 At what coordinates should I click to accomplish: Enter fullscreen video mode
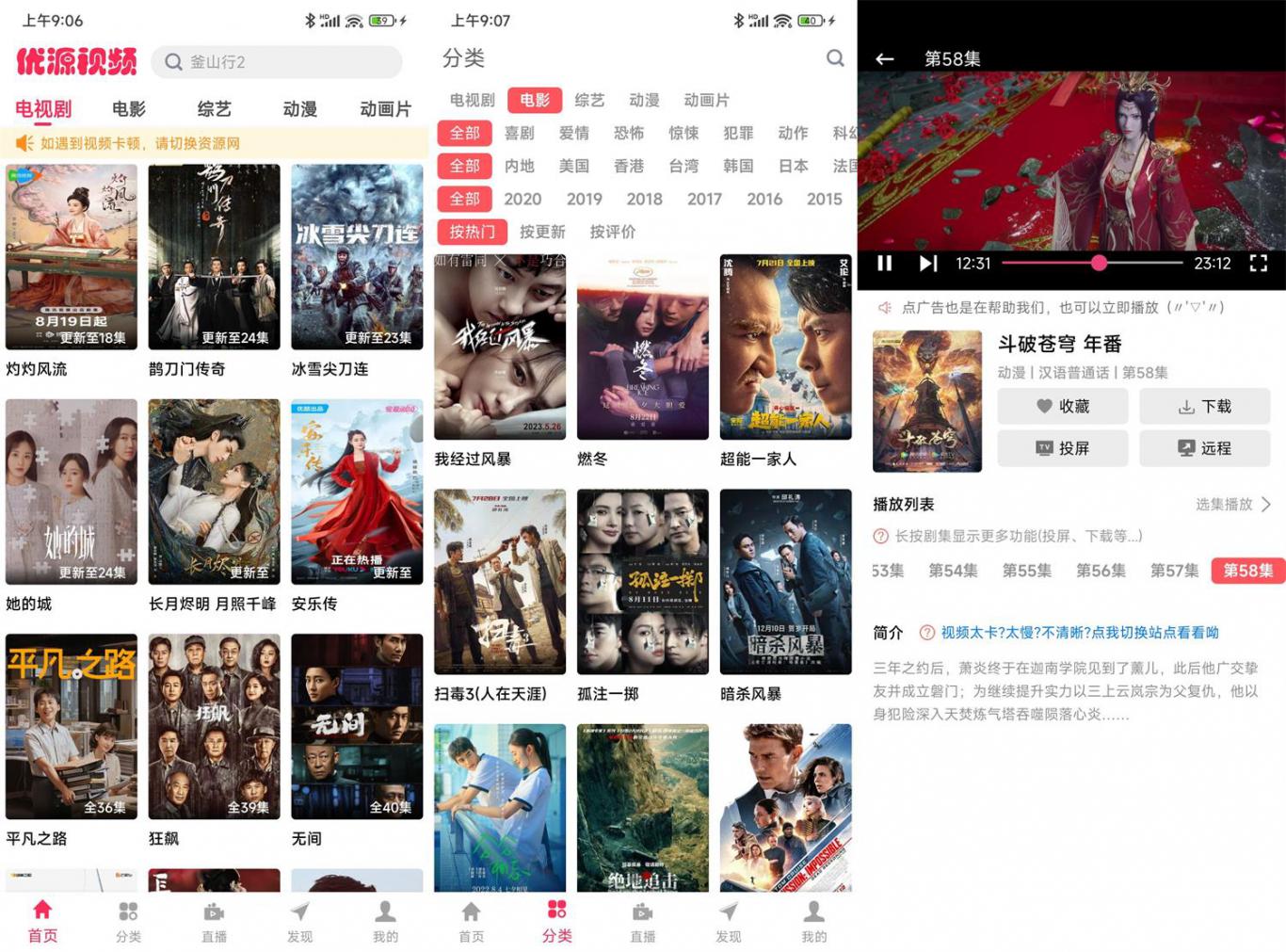tap(1258, 264)
